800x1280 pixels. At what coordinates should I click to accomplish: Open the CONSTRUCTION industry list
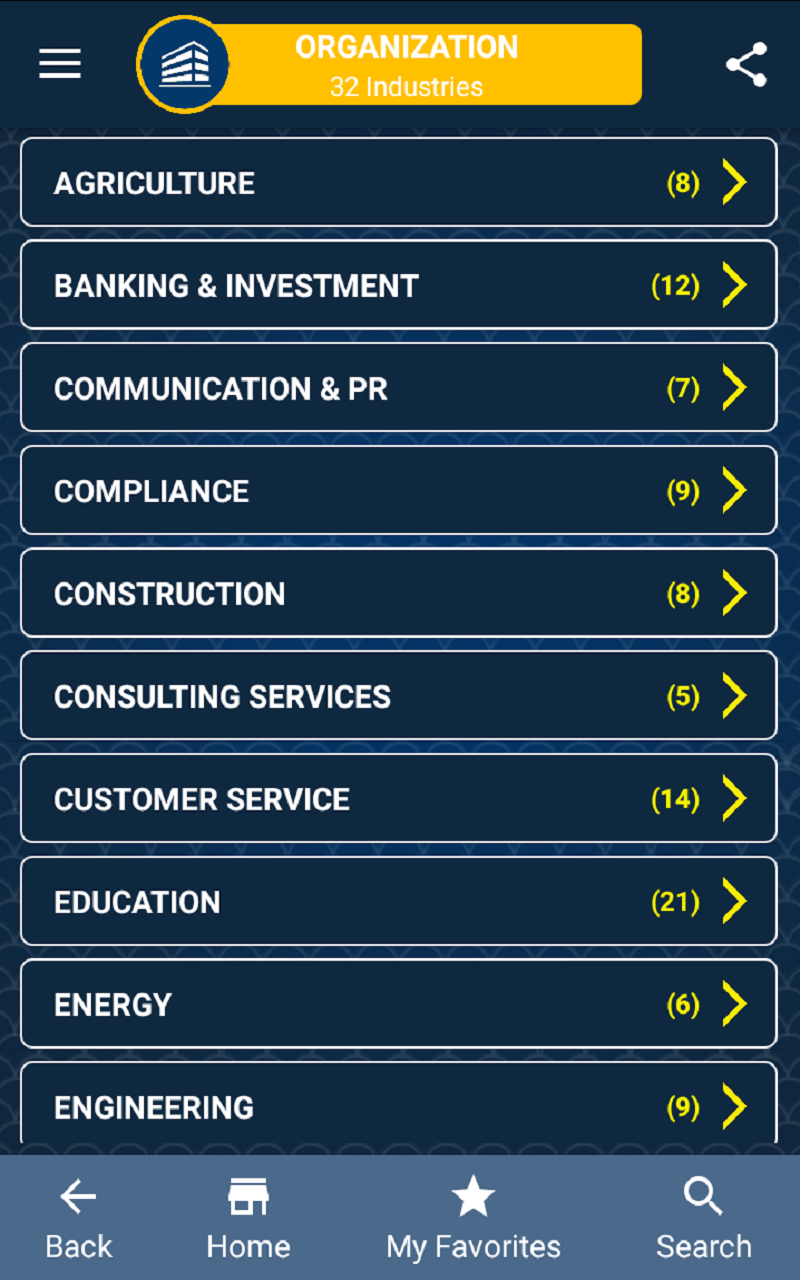click(x=300, y=593)
